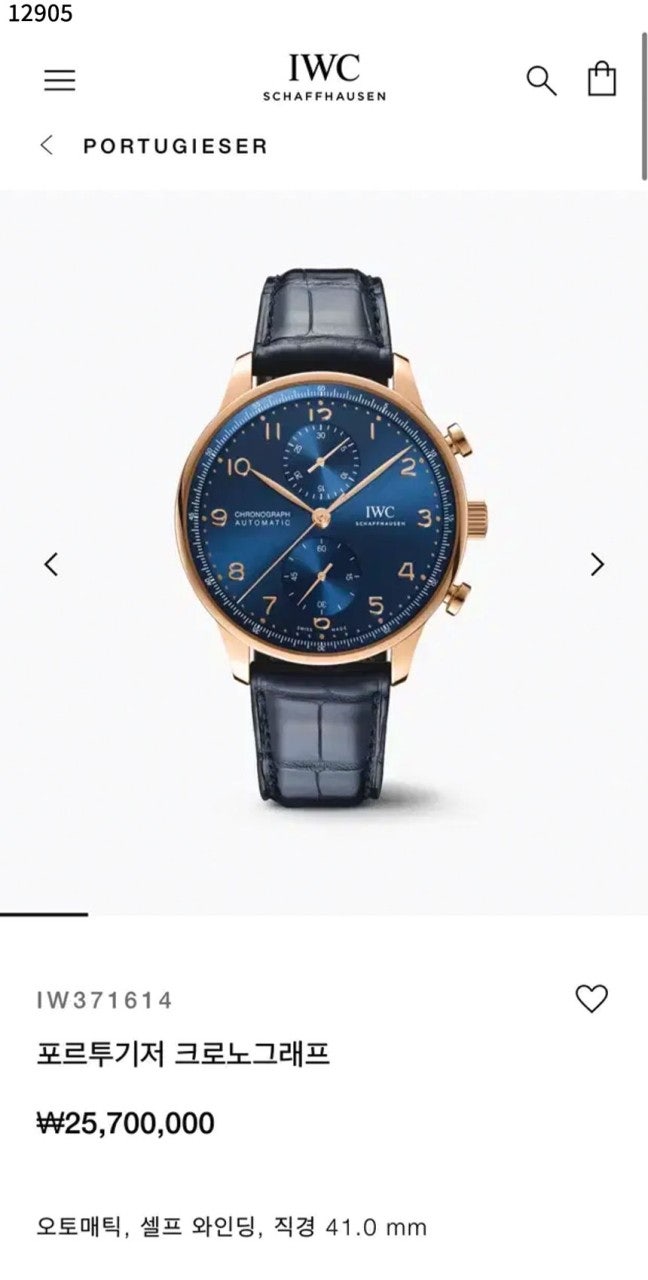
Task: Open the search icon
Action: coord(541,80)
